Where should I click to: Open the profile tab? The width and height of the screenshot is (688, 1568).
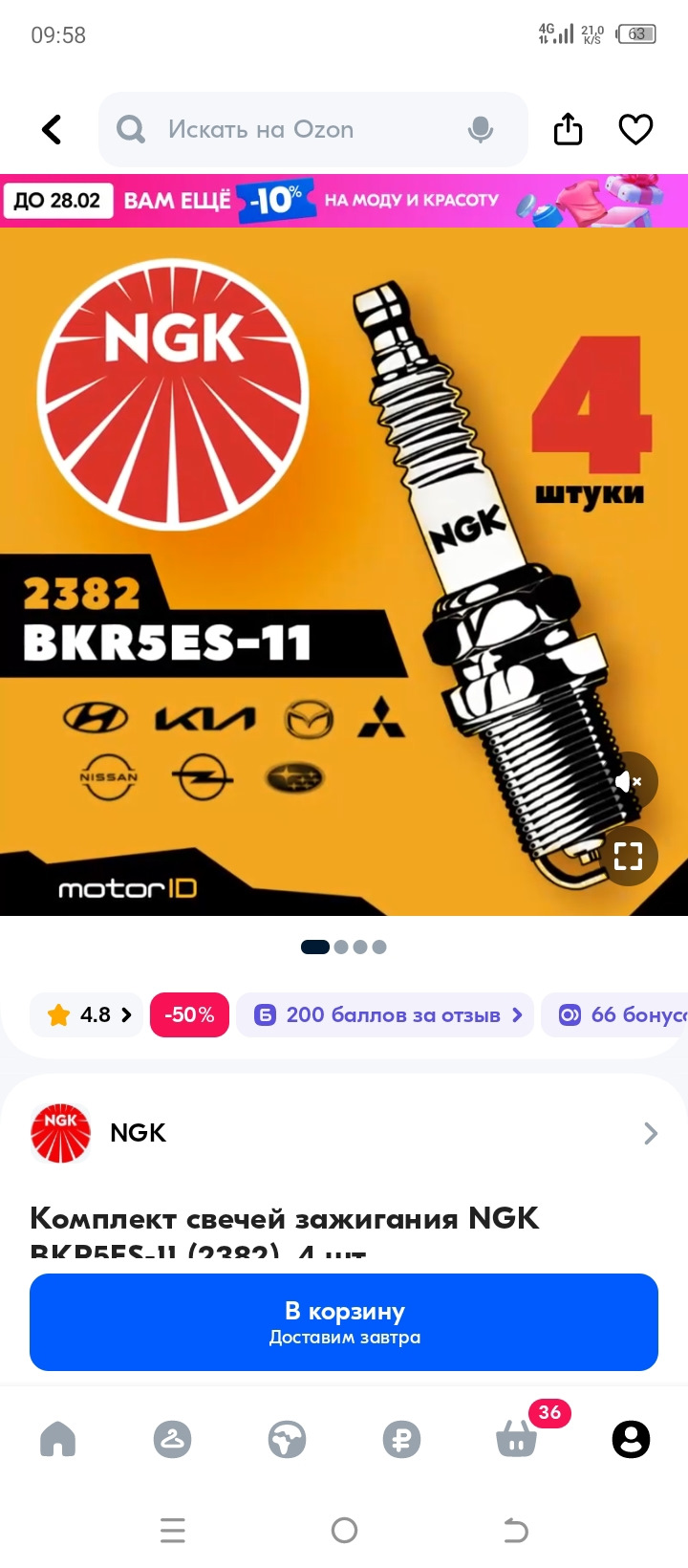(631, 1439)
